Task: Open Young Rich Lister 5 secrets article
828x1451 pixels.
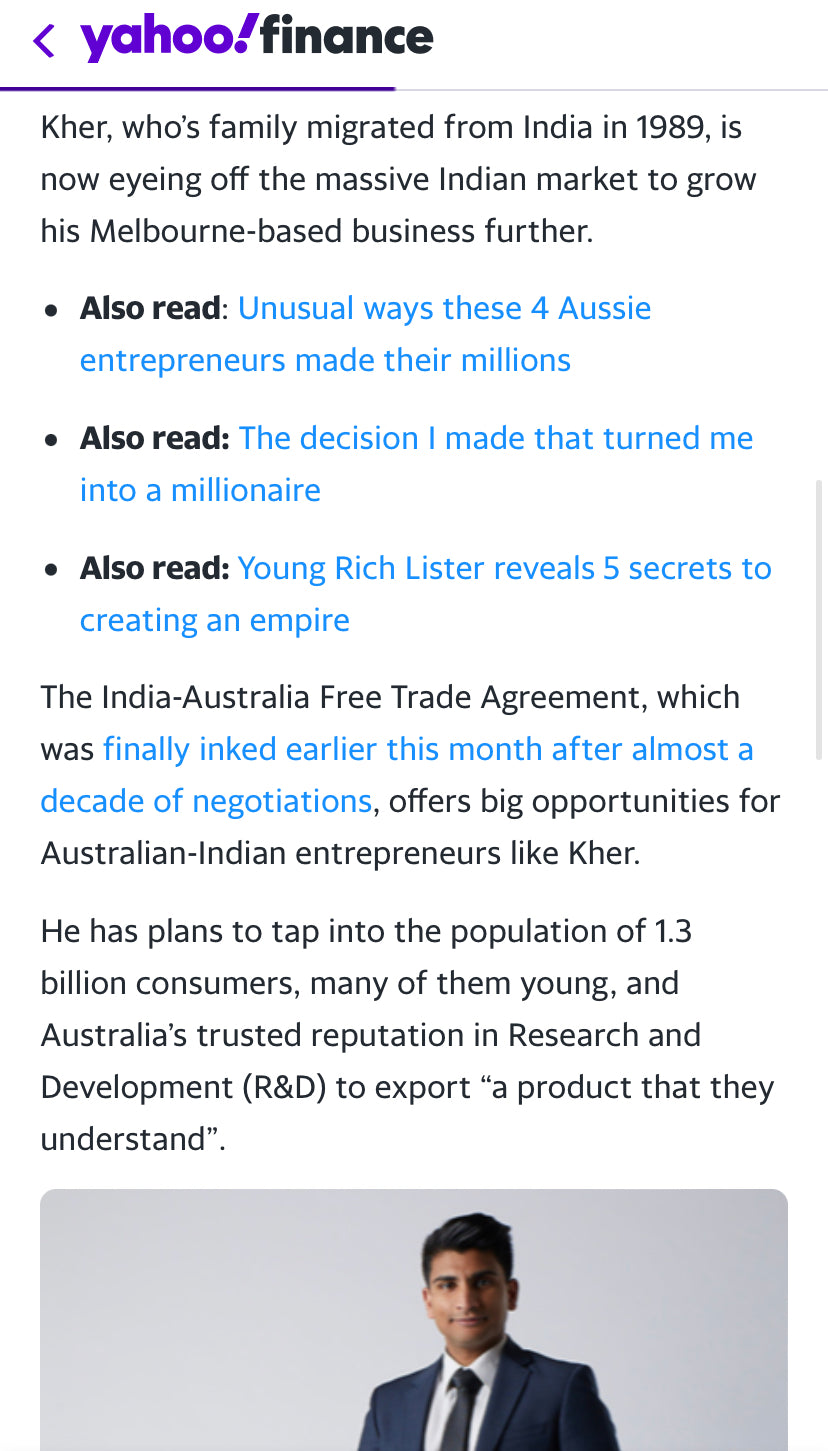Action: pyautogui.click(x=504, y=569)
